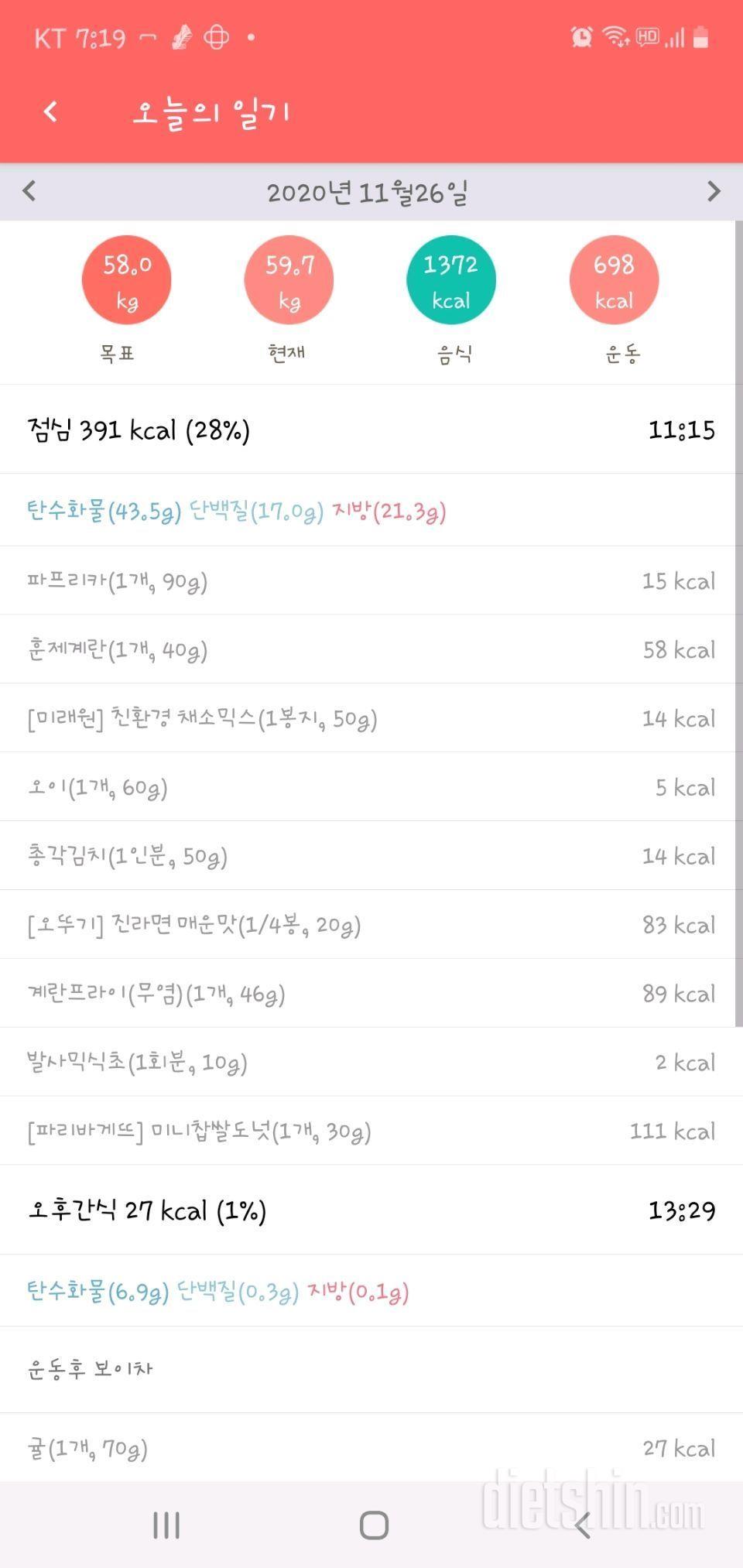Select the 계란프라이(무염) entry

[x=370, y=995]
